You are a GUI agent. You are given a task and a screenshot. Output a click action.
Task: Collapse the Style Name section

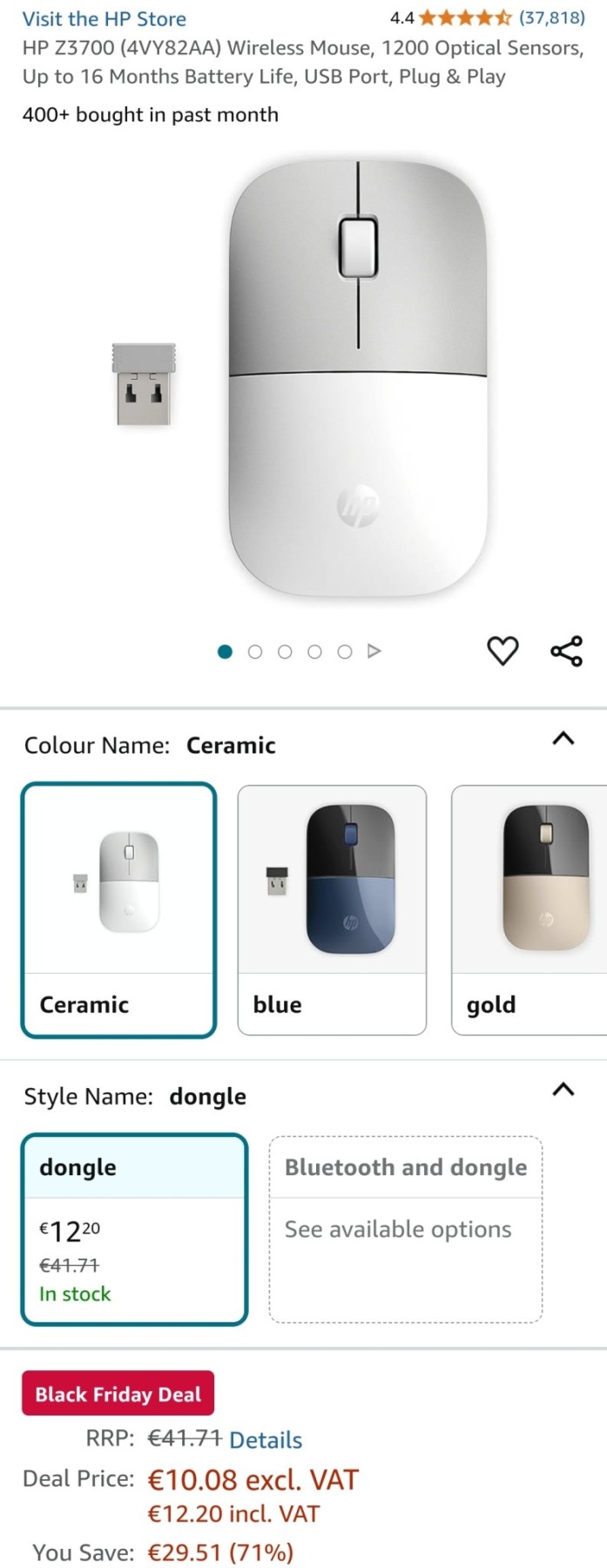pyautogui.click(x=563, y=1090)
